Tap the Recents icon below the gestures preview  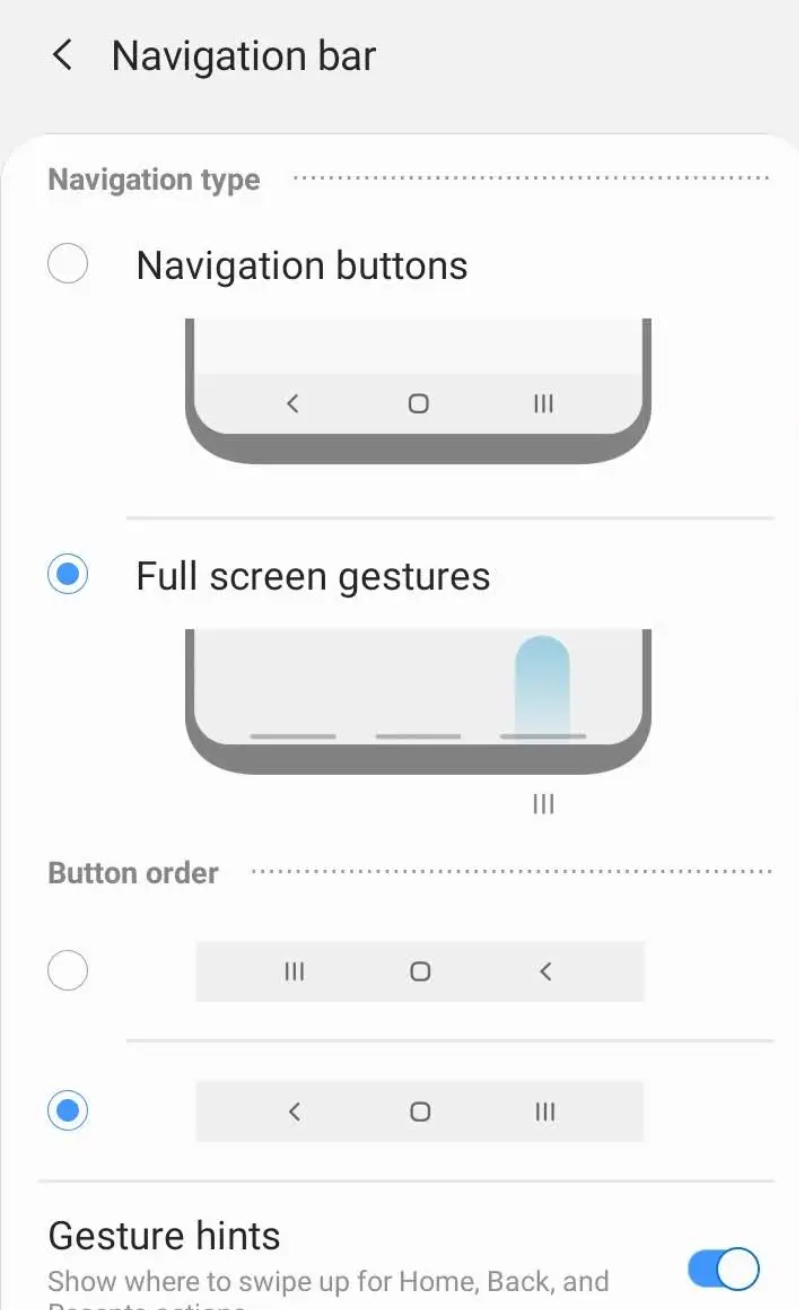543,803
